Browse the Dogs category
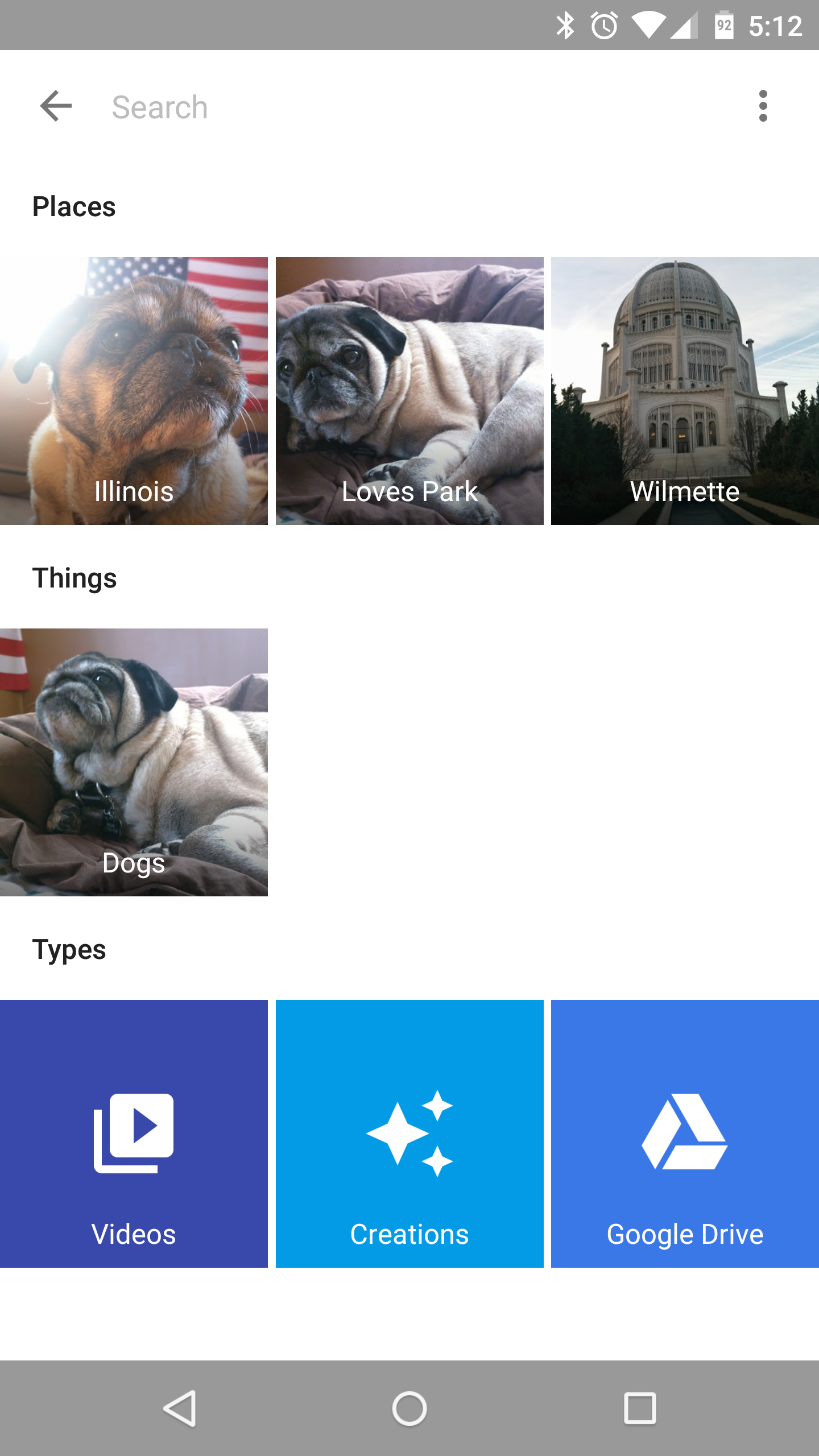Viewport: 819px width, 1456px height. click(134, 762)
